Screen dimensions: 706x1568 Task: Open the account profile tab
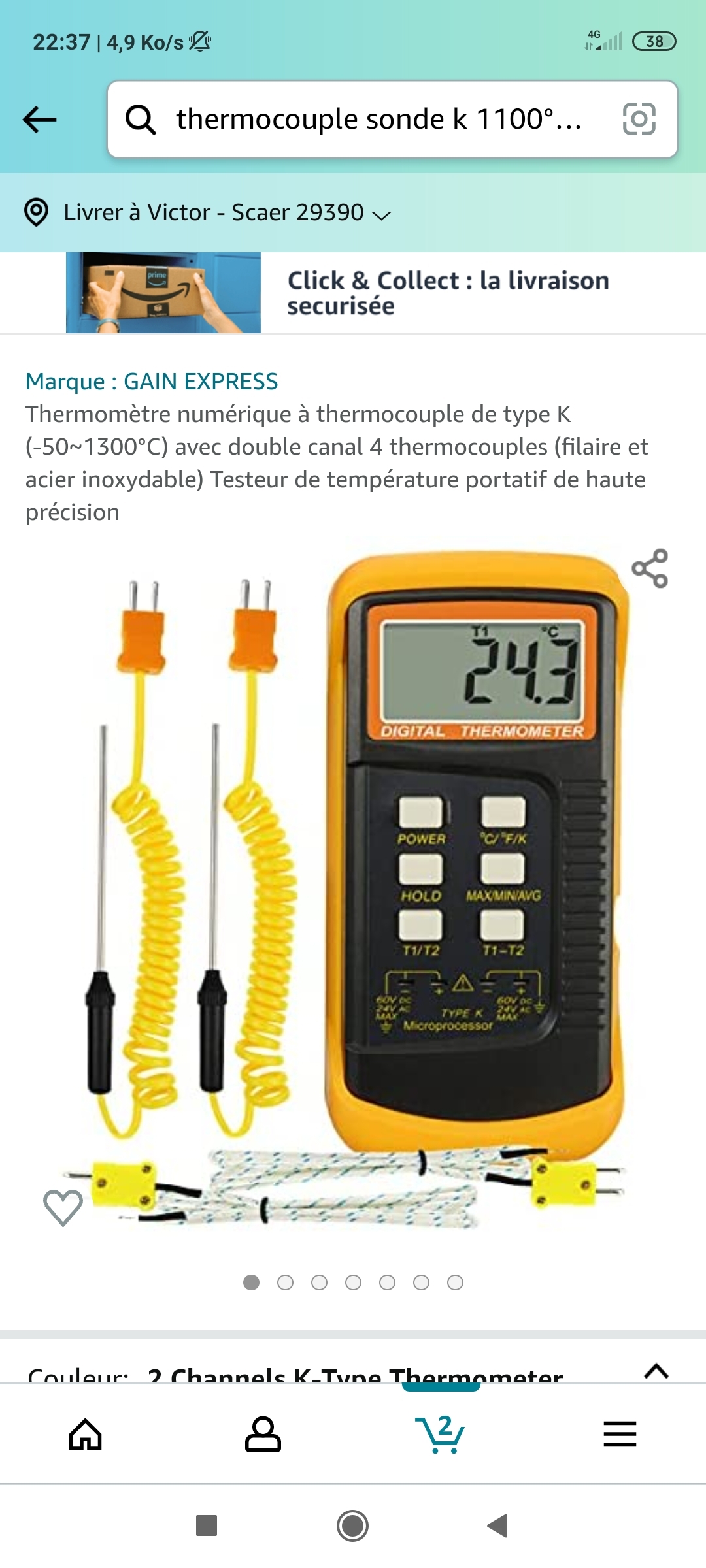263,1435
